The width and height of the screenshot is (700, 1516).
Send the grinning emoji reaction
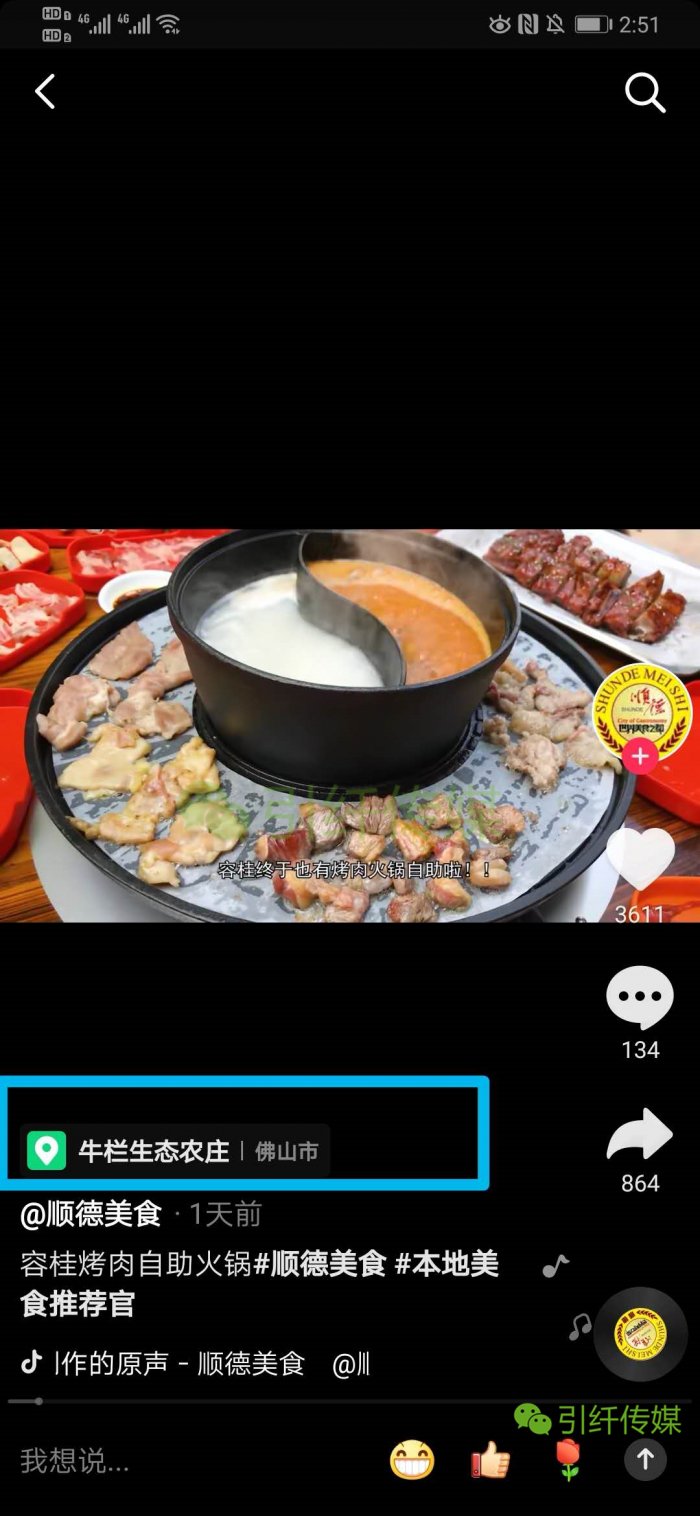[x=412, y=1461]
